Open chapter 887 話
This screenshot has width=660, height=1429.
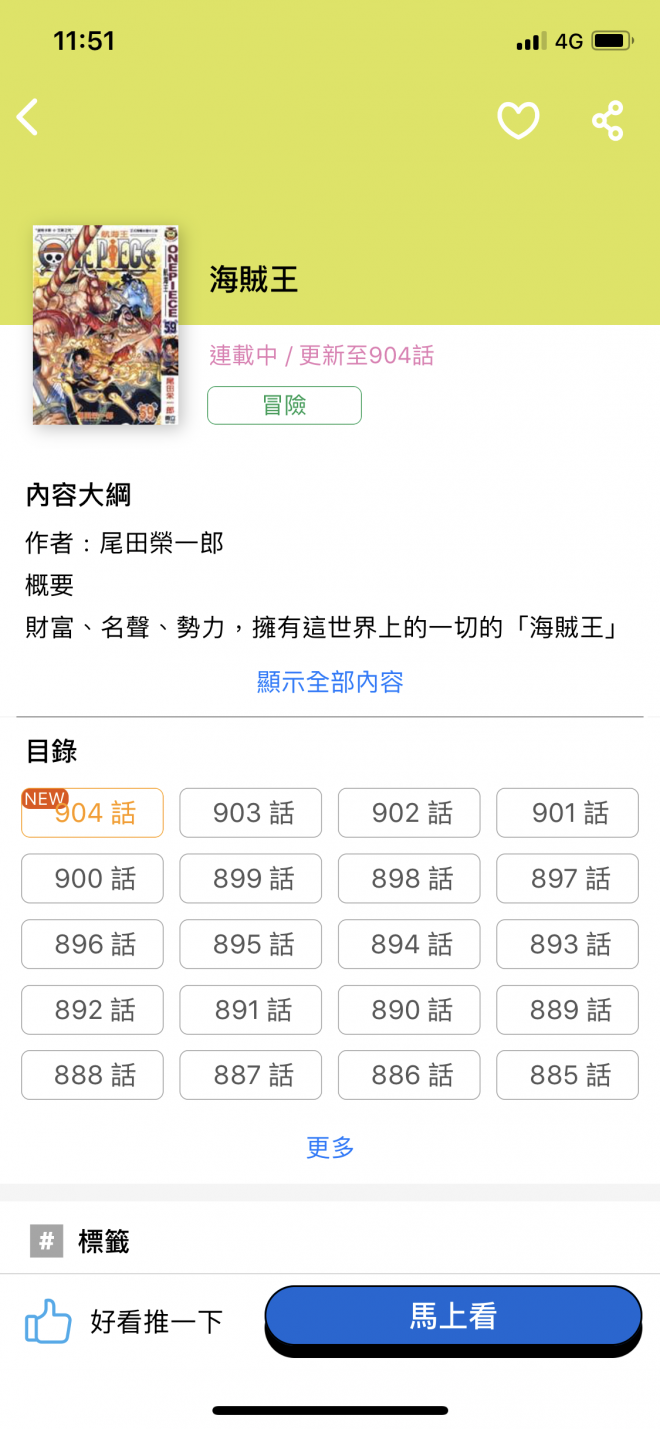coord(251,1075)
